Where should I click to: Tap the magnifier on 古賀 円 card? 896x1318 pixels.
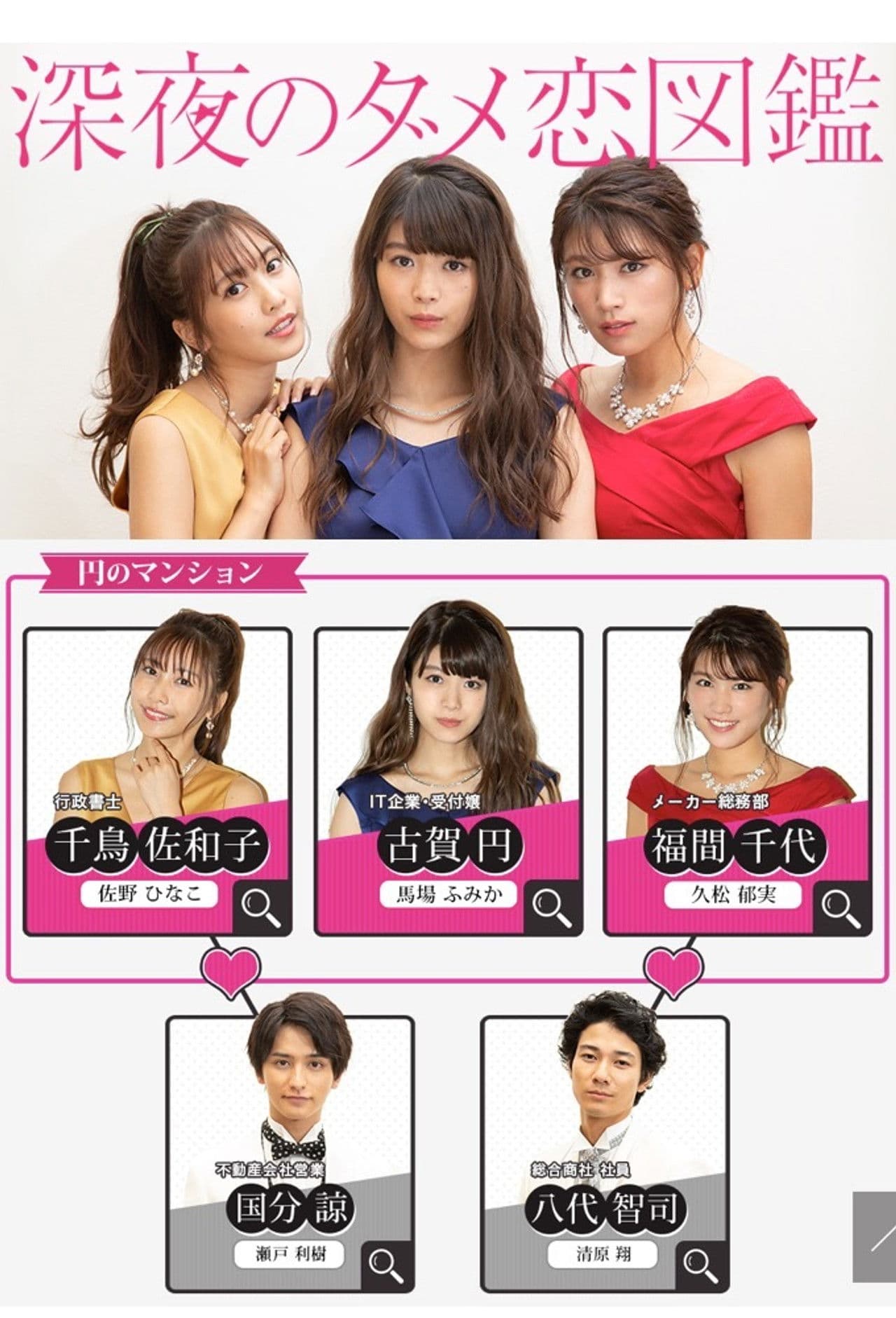tap(552, 907)
